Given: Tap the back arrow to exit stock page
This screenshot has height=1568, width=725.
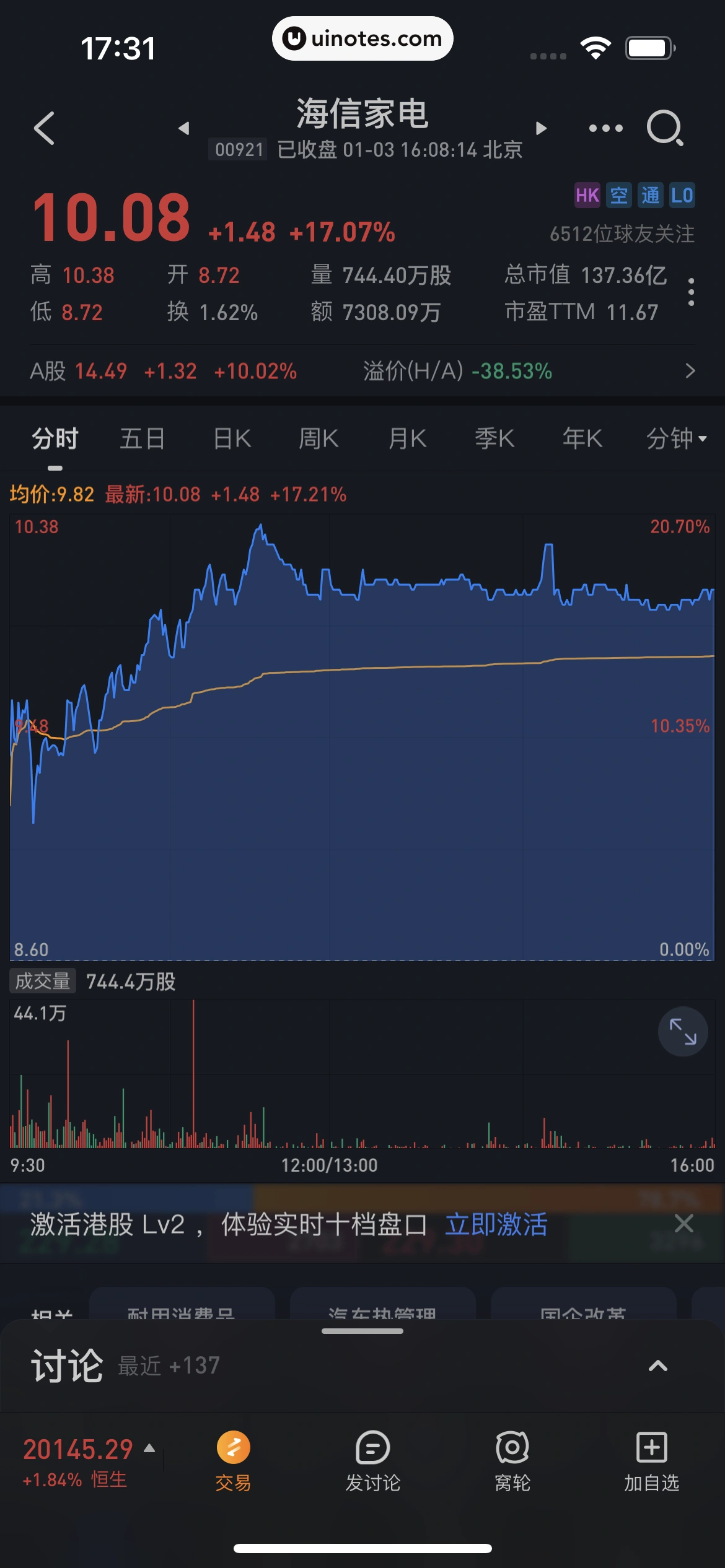Looking at the screenshot, I should click(43, 128).
